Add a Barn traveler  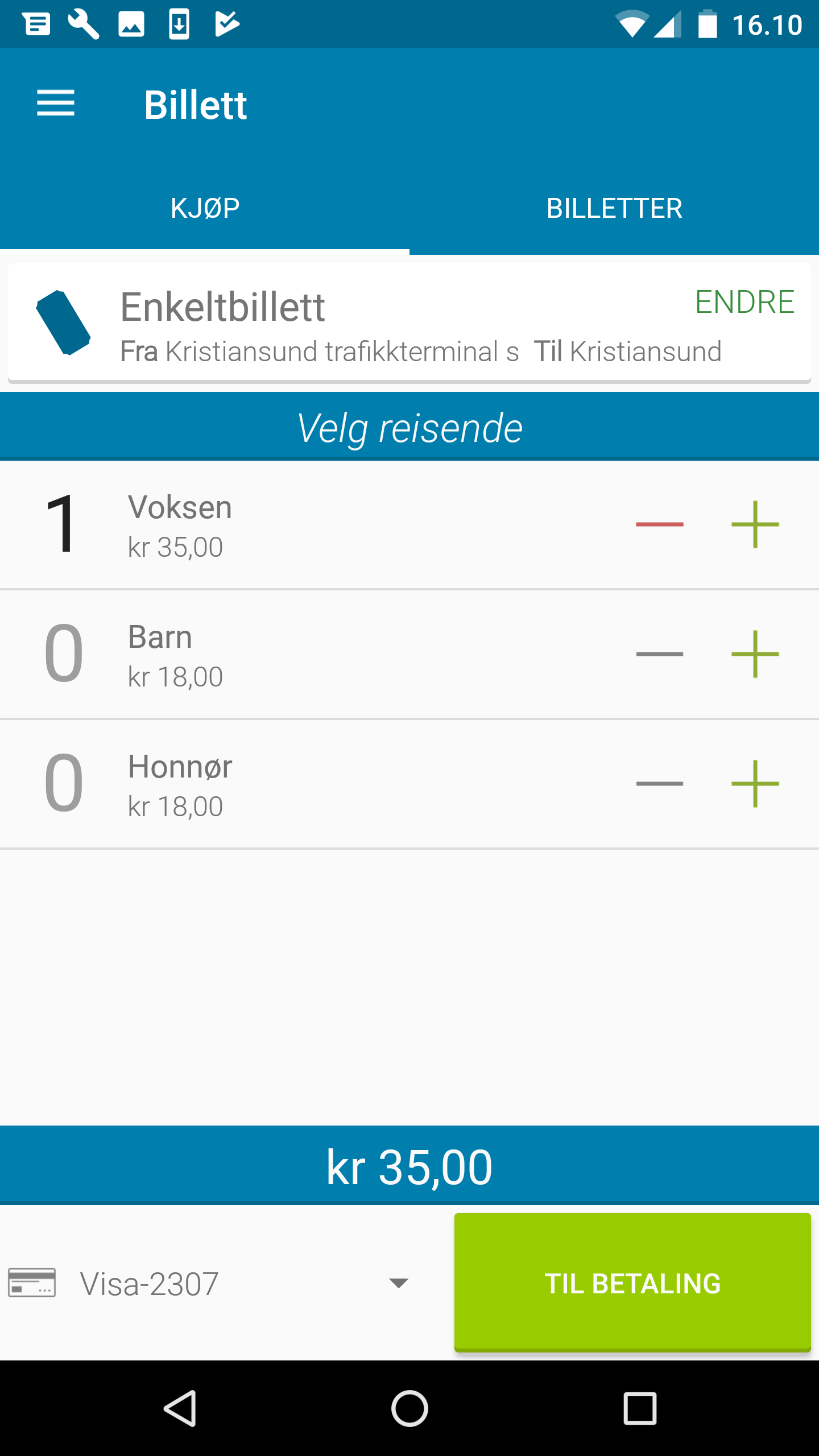pos(755,654)
